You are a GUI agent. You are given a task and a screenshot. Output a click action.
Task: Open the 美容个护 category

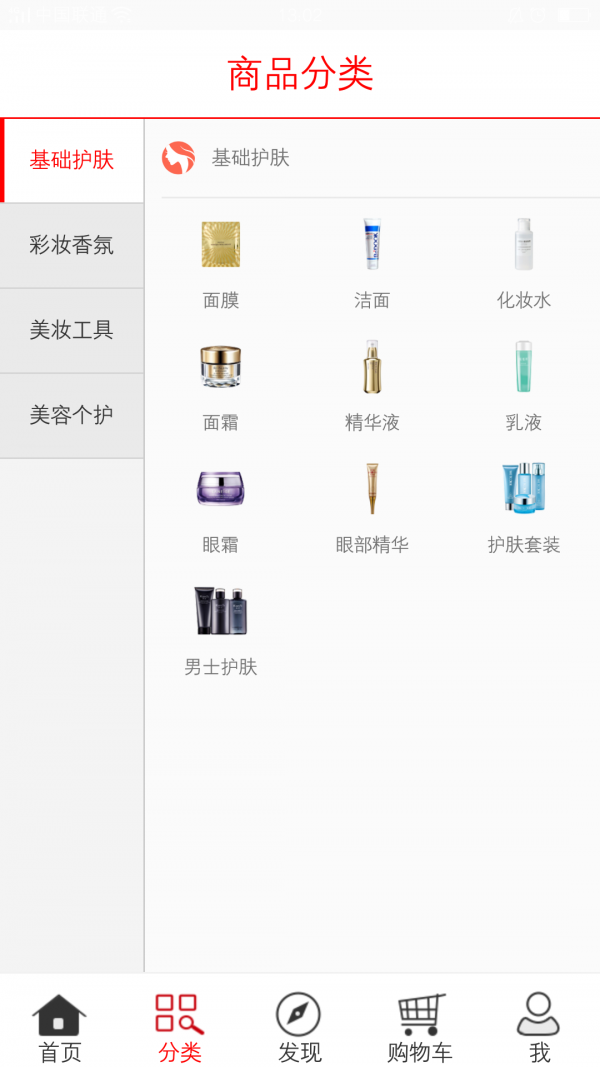[71, 415]
